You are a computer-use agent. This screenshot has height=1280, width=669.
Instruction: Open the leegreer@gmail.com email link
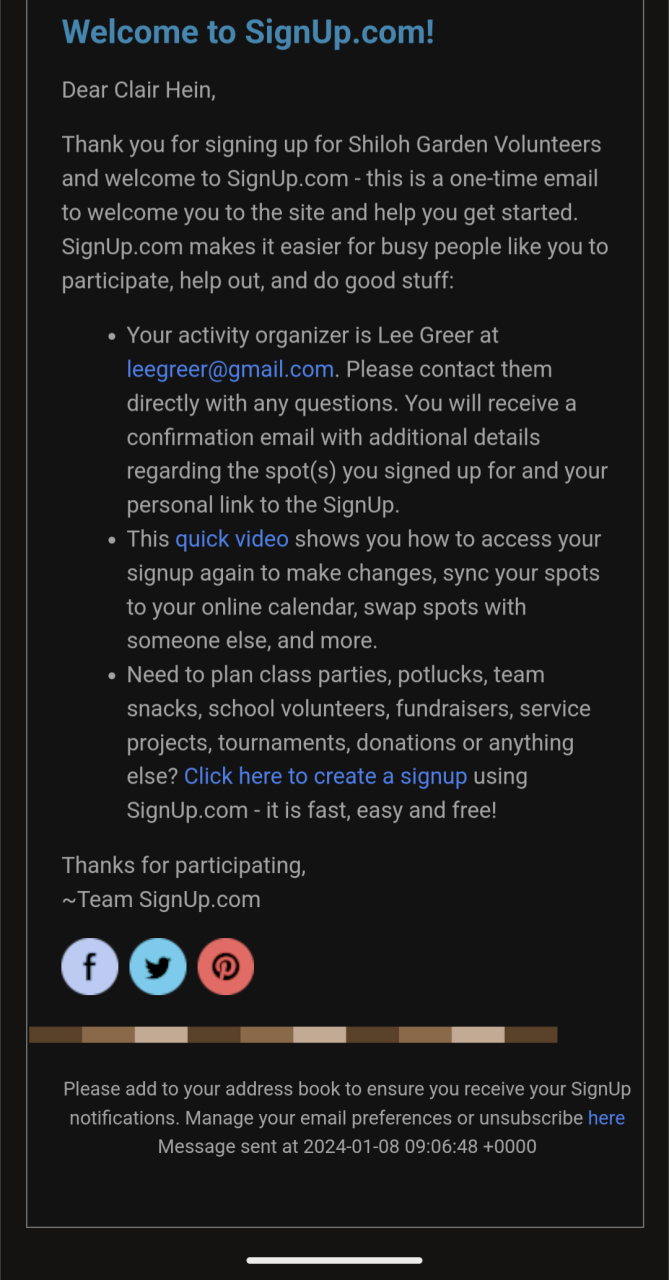230,369
